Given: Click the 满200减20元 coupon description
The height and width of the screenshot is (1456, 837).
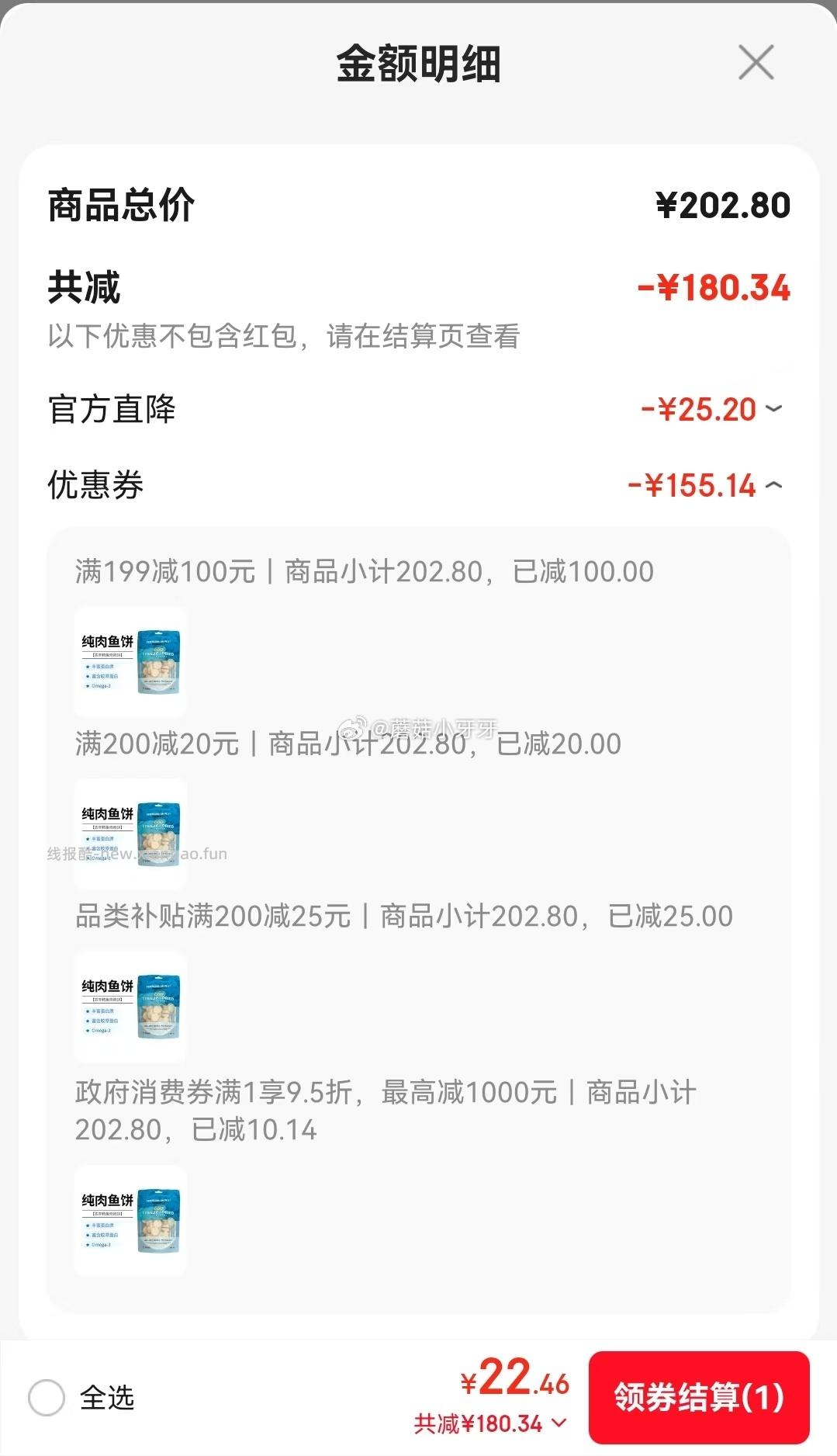Looking at the screenshot, I should (349, 743).
